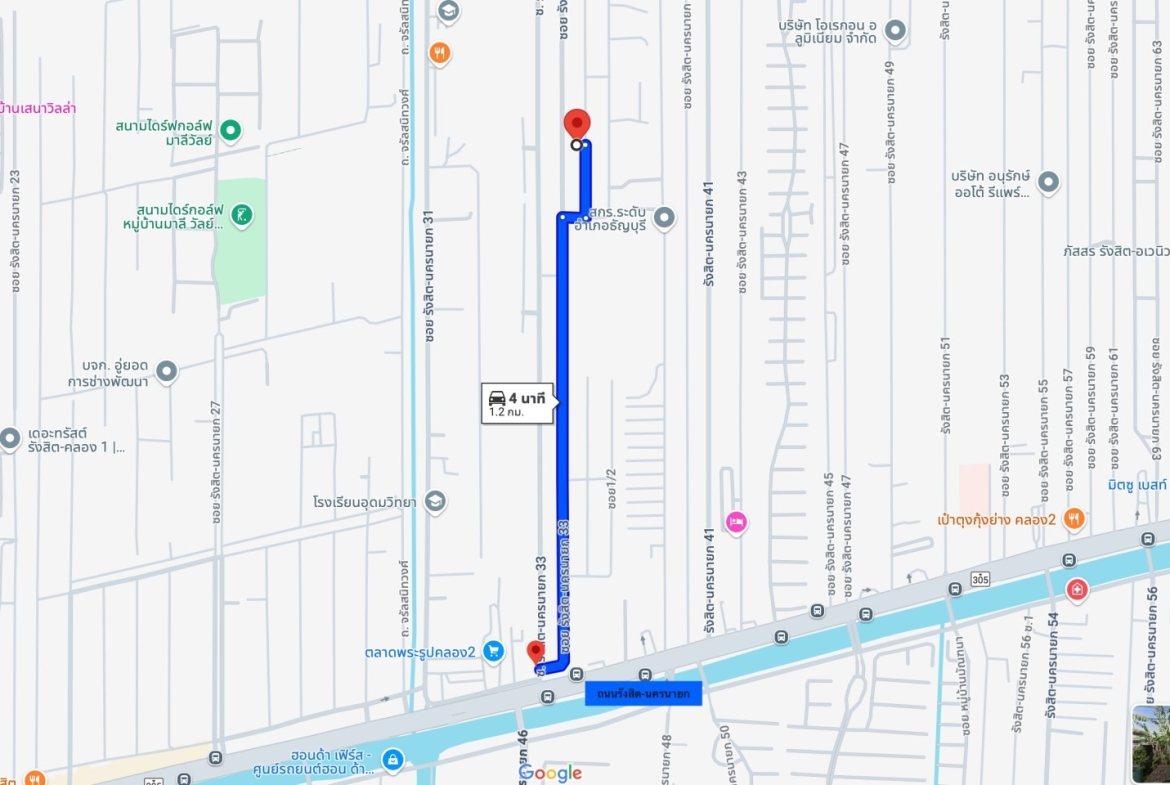Tap the 4 นาที route time label

click(517, 403)
